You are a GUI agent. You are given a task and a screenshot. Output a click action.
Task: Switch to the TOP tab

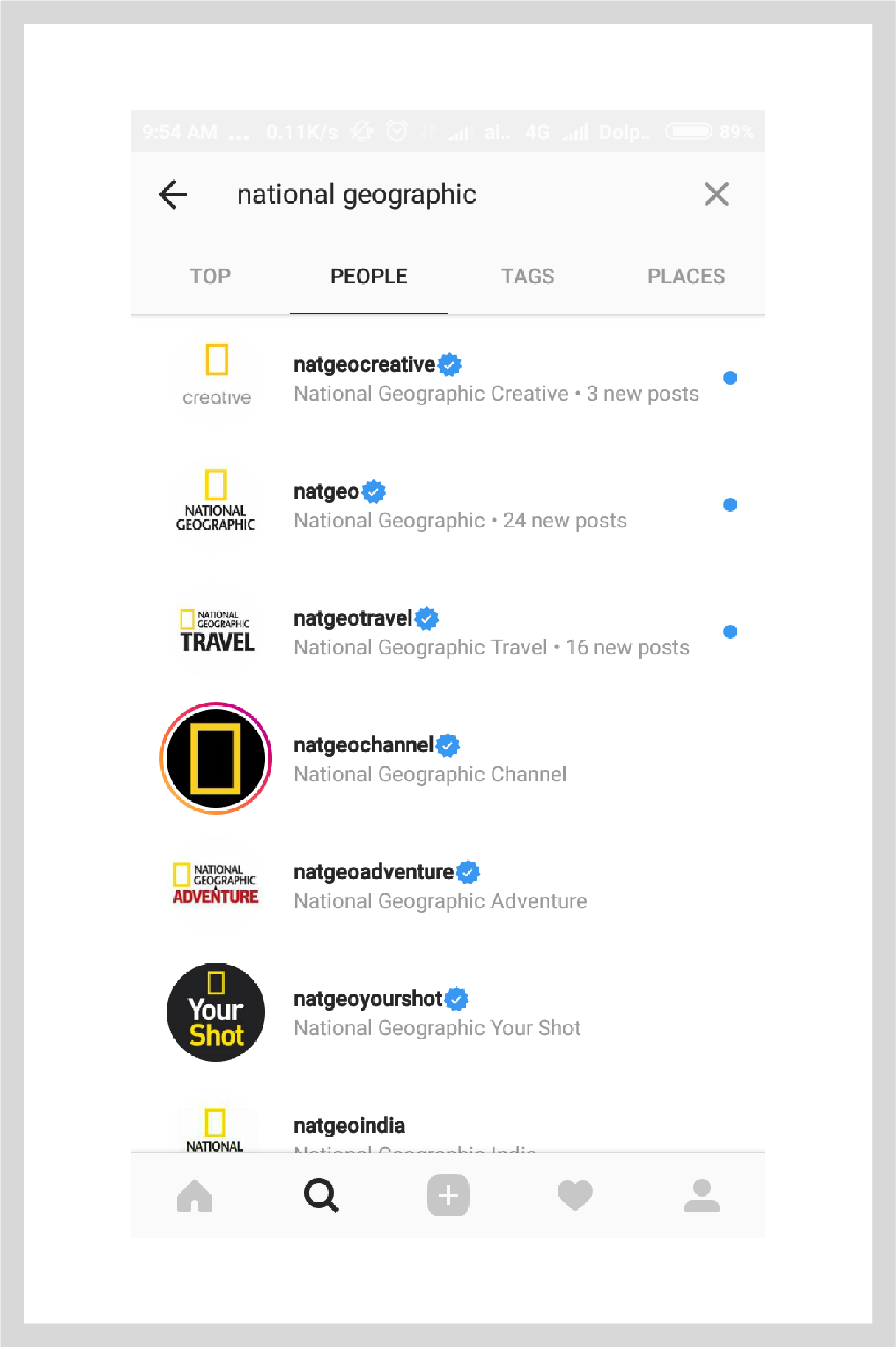click(210, 276)
